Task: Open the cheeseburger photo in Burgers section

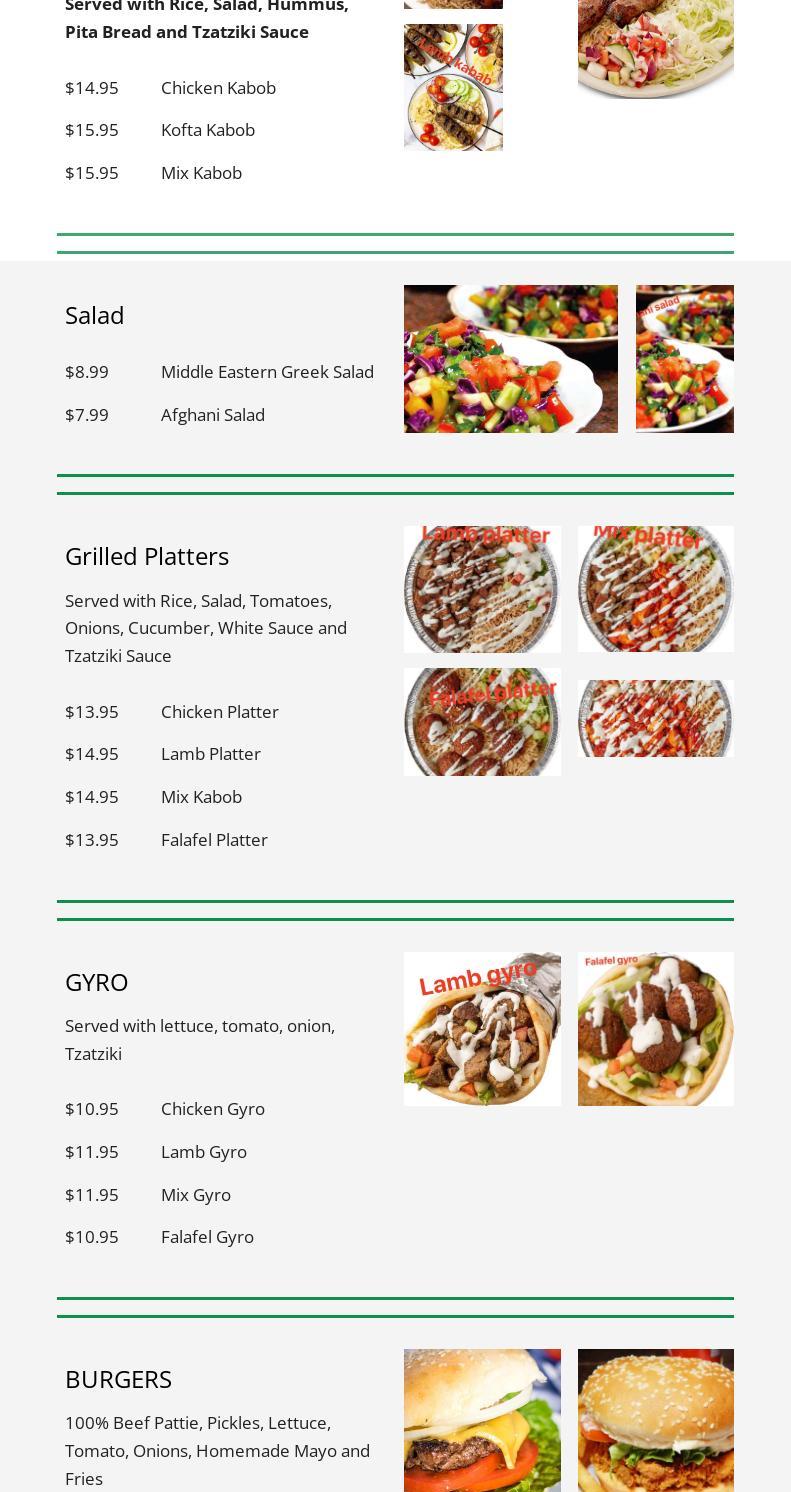Action: [x=482, y=1420]
